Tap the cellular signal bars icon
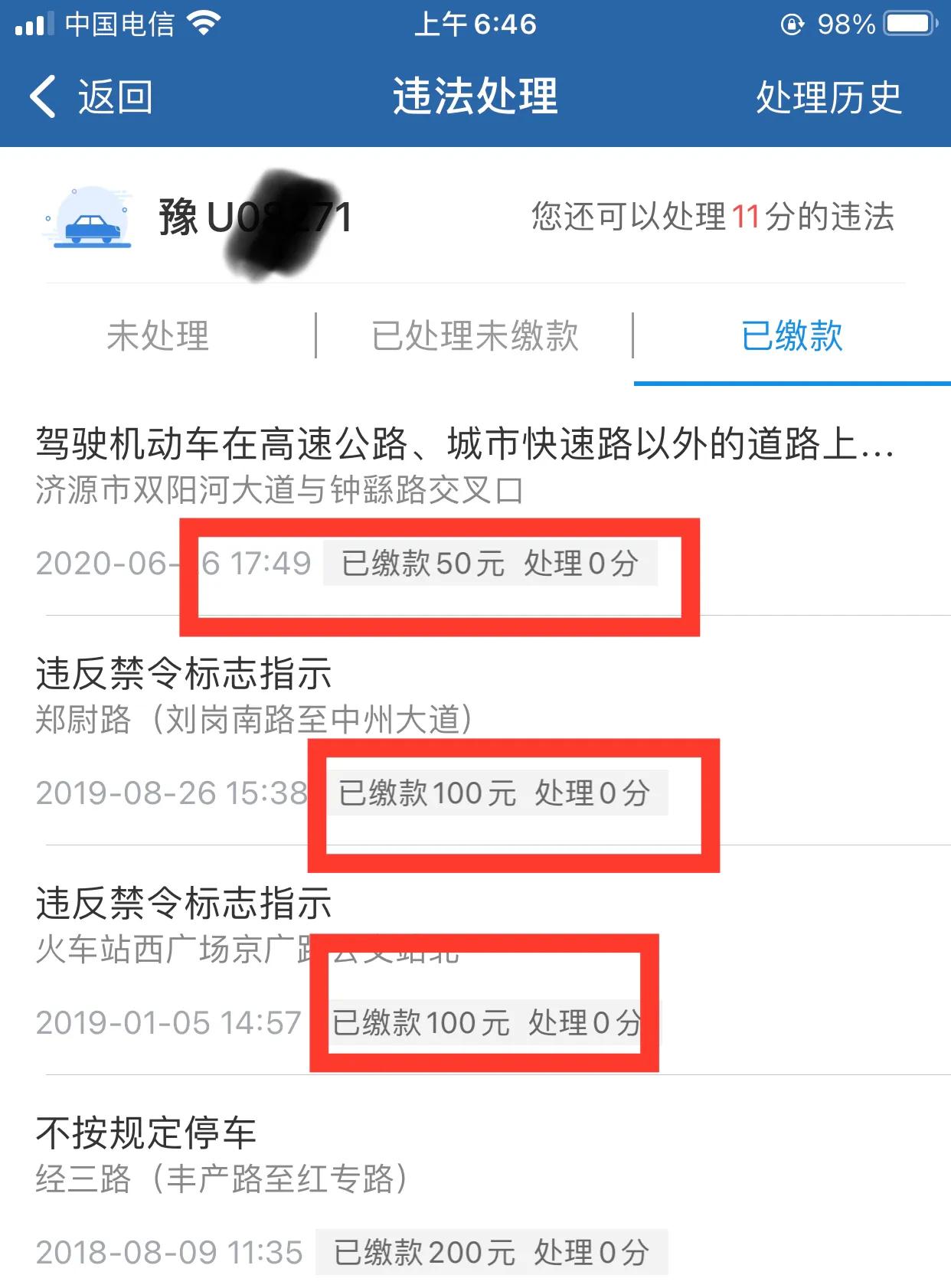Image resolution: width=951 pixels, height=1288 pixels. click(x=34, y=23)
